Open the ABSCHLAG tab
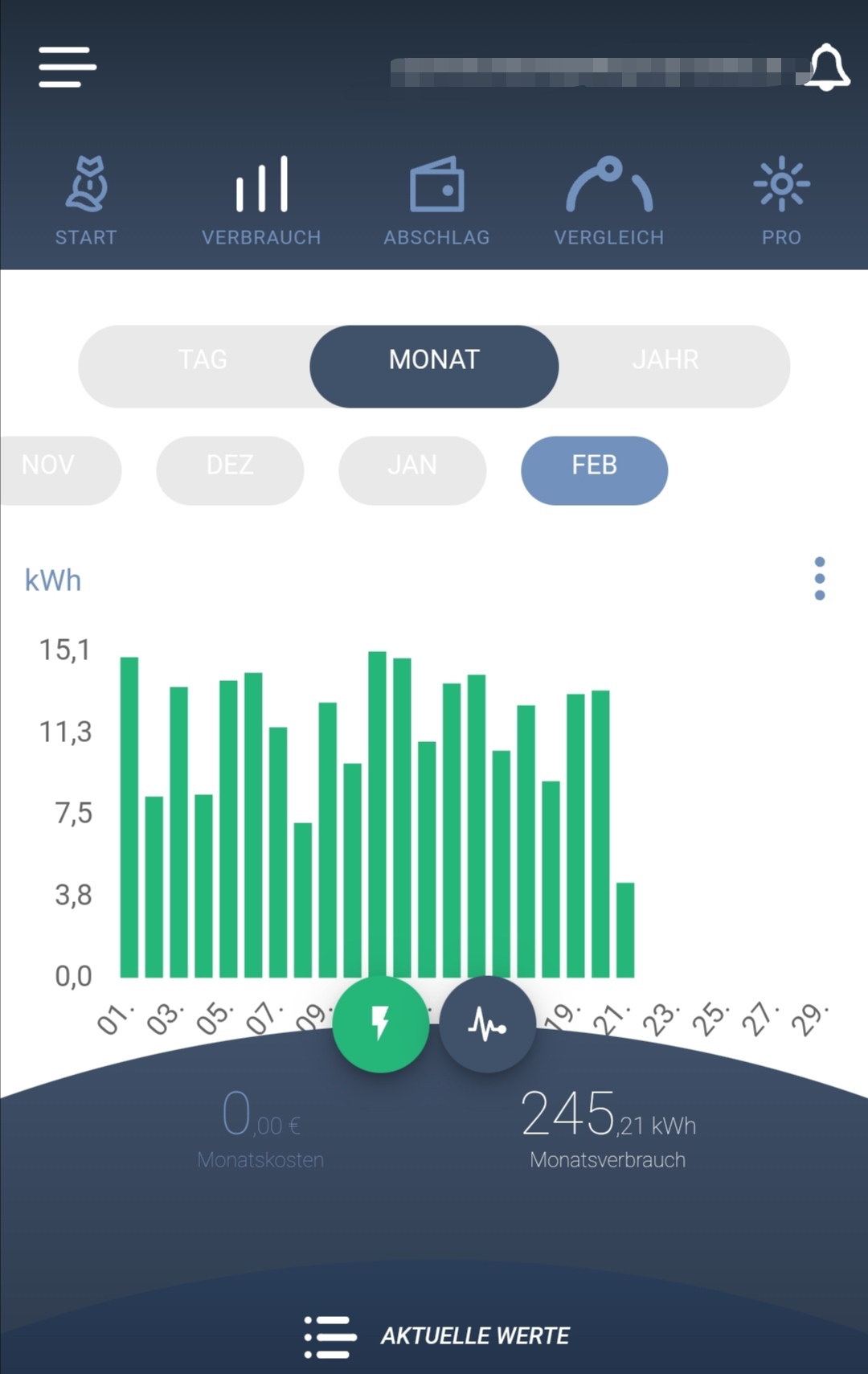 click(436, 201)
